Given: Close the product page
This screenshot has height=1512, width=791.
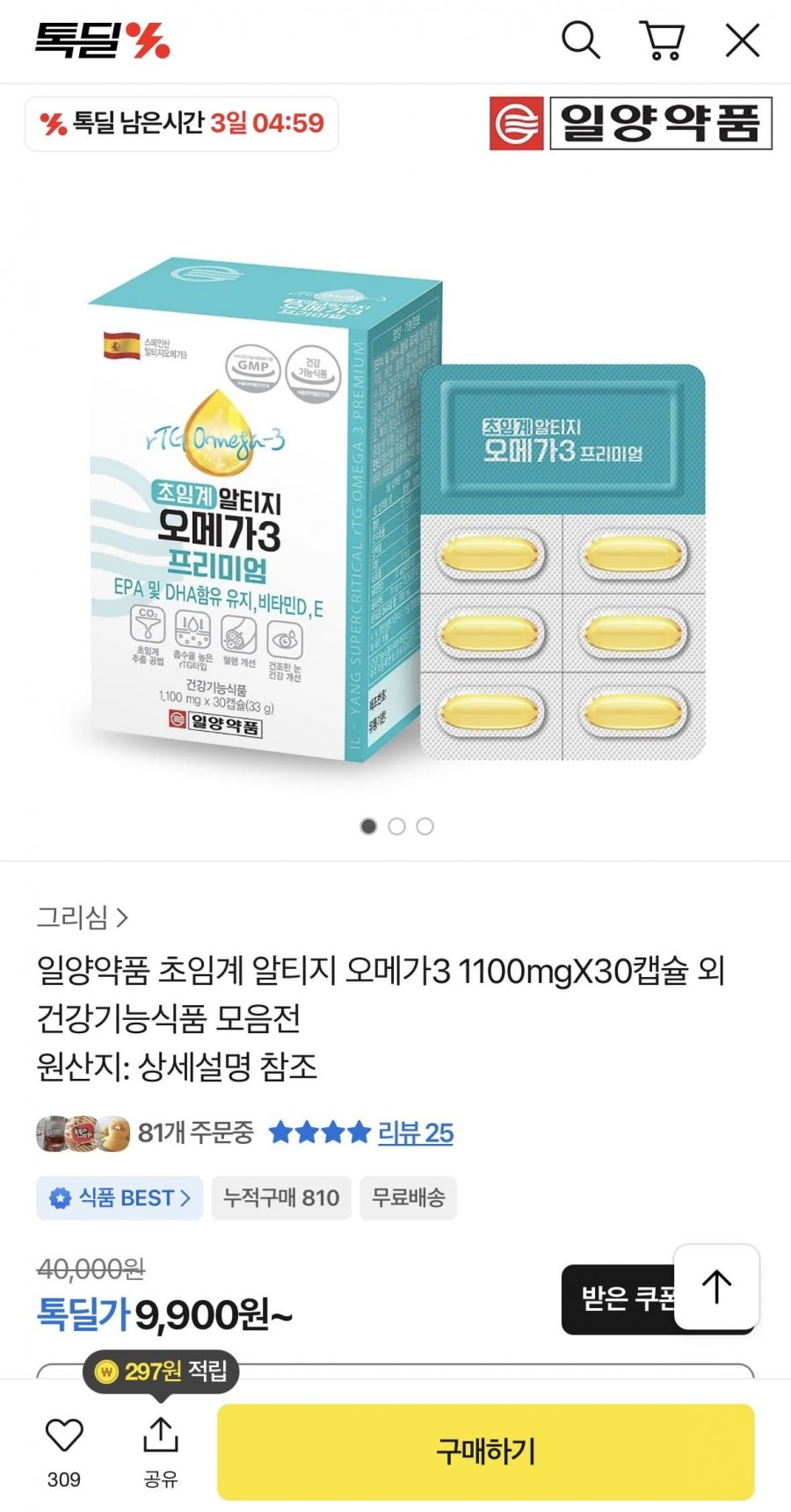Looking at the screenshot, I should point(742,40).
